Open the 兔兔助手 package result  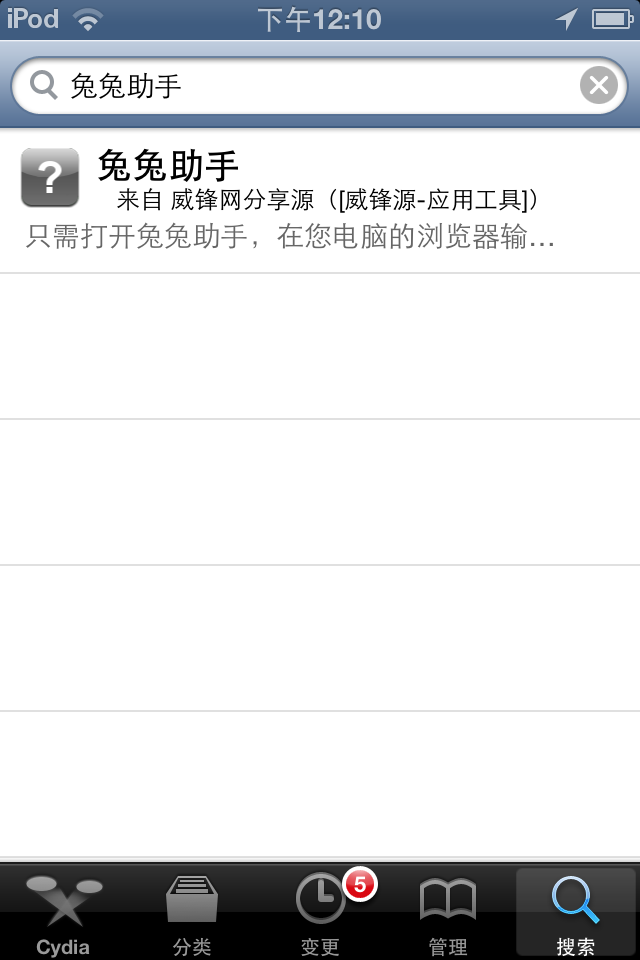pyautogui.click(x=320, y=200)
